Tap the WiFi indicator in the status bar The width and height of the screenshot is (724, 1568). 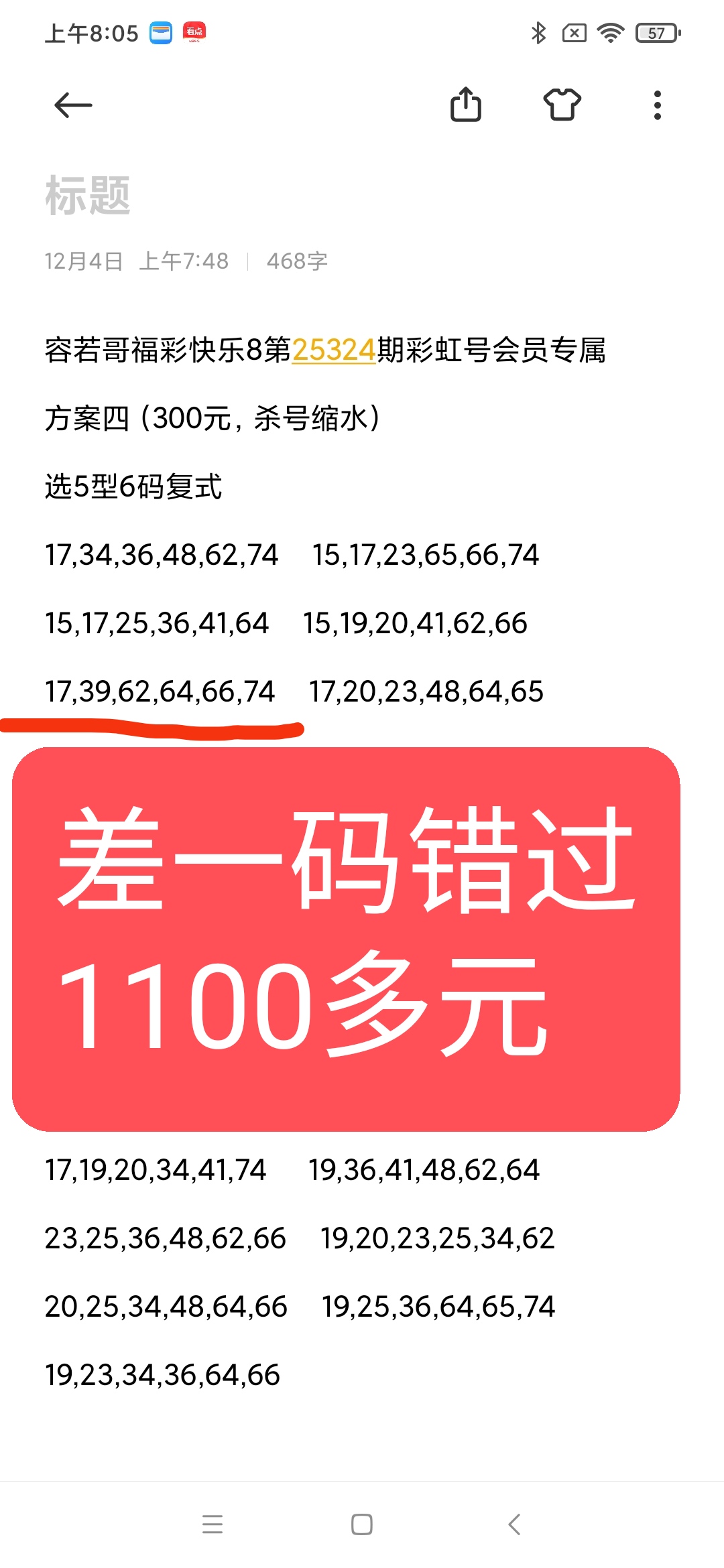611,31
